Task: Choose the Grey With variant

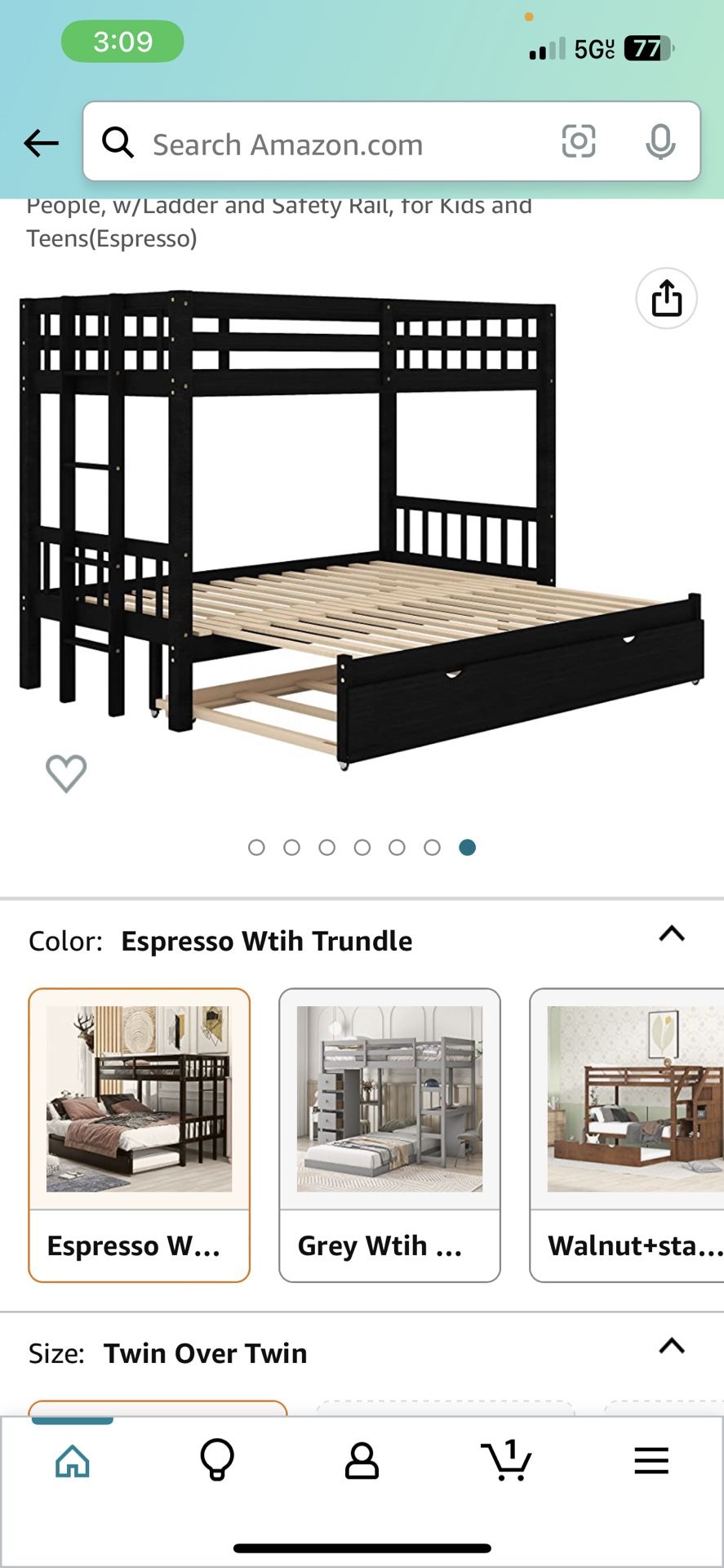Action: click(389, 1135)
